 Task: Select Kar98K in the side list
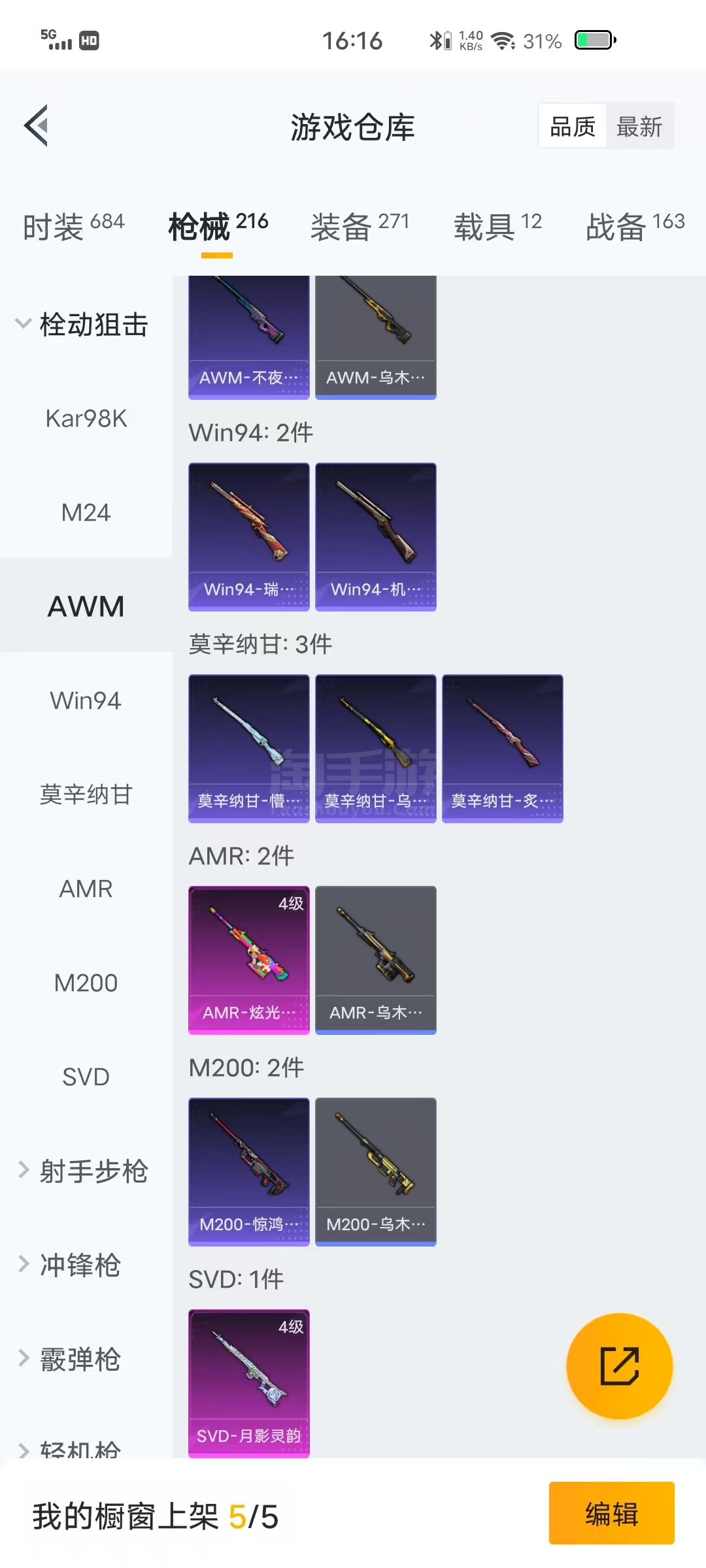pos(86,419)
